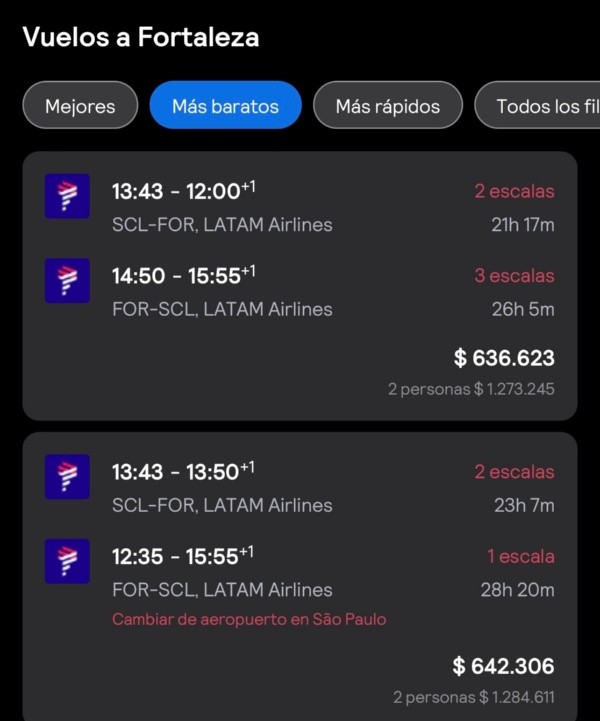Select the Más baratos chip
This screenshot has height=721, width=600.
[225, 106]
